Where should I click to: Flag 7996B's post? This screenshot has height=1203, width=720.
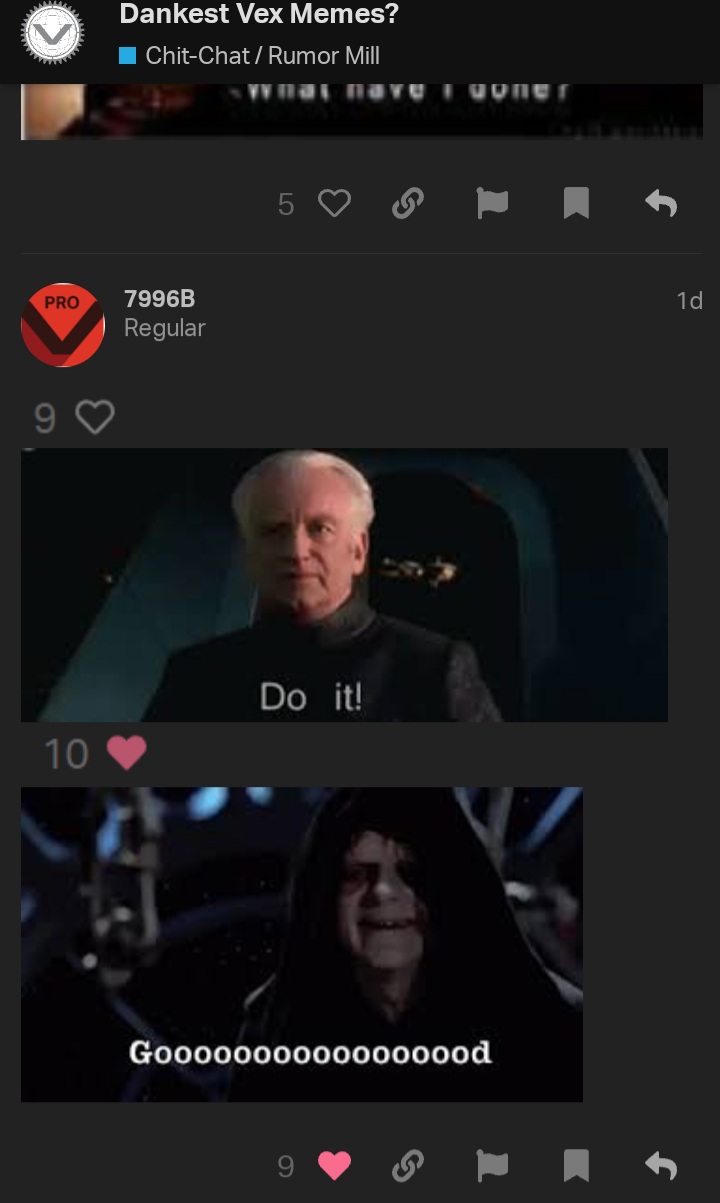492,1166
